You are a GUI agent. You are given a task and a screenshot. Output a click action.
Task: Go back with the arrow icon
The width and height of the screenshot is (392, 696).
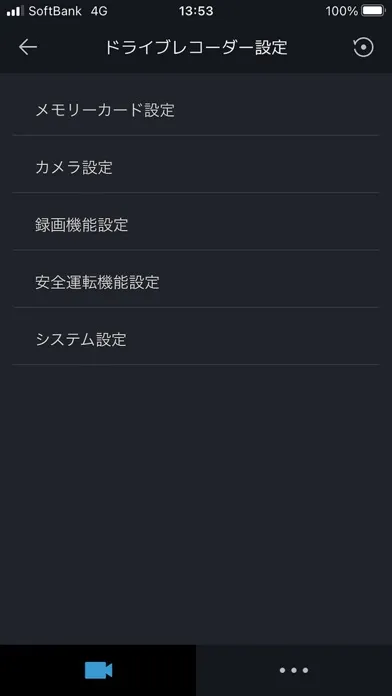pos(28,47)
